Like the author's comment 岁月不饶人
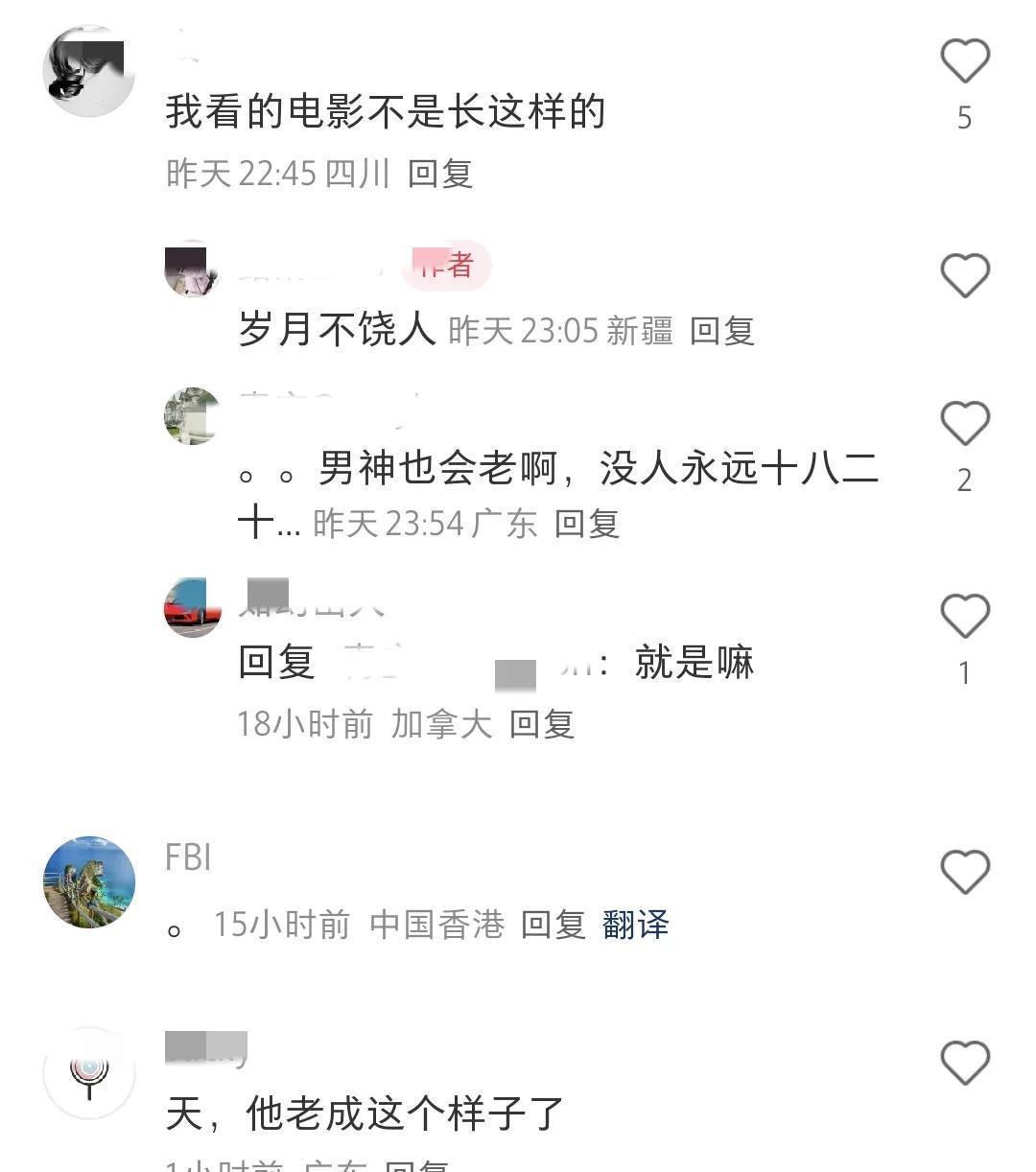The width and height of the screenshot is (1036, 1172). tap(964, 276)
